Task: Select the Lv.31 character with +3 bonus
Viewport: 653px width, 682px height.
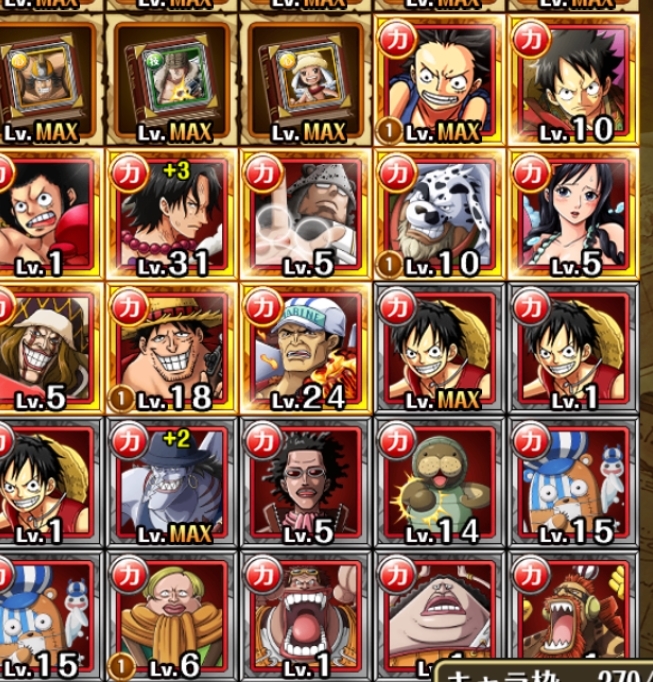Action: click(x=173, y=215)
